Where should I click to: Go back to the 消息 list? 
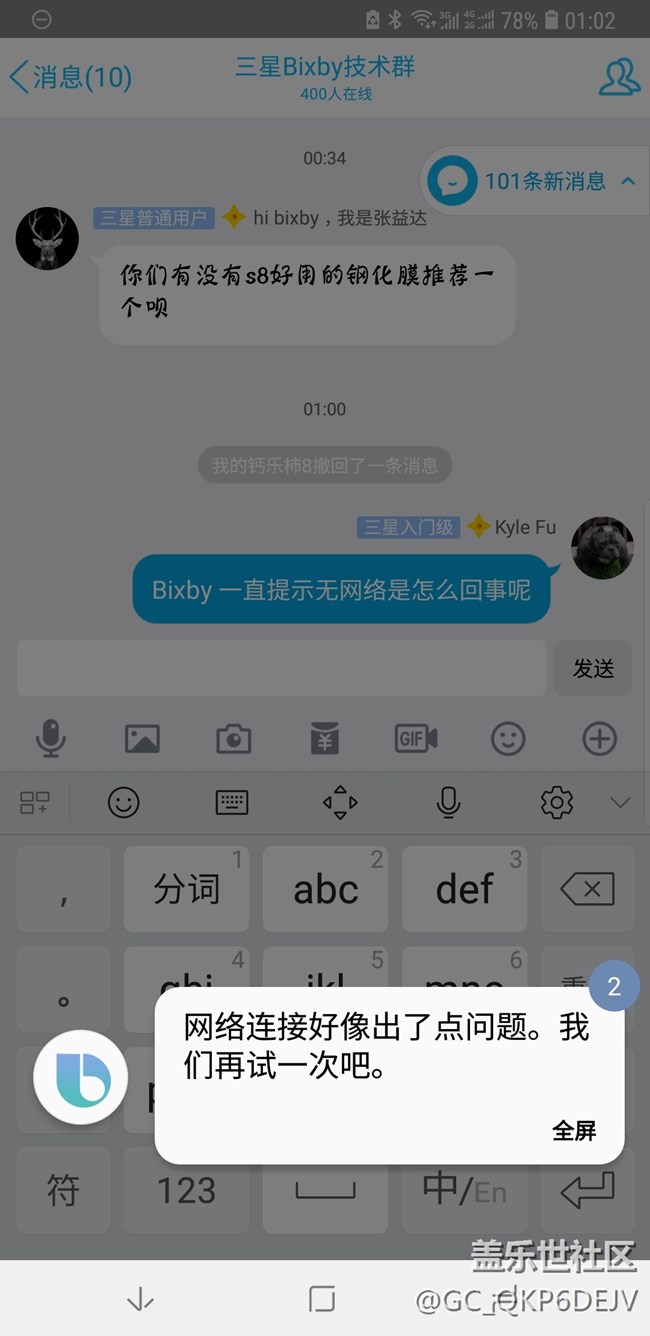click(x=70, y=77)
